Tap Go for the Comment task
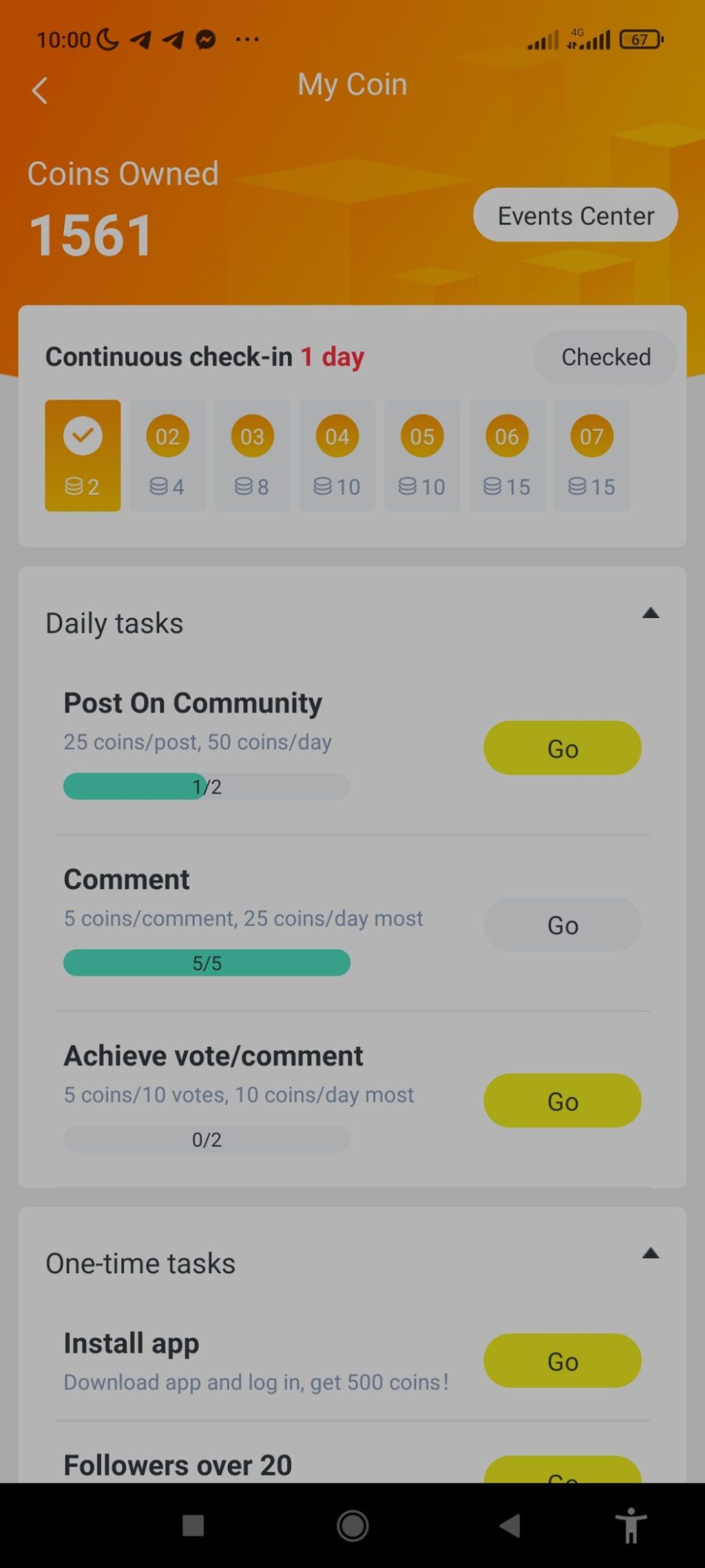This screenshot has height=1568, width=705. click(x=562, y=925)
